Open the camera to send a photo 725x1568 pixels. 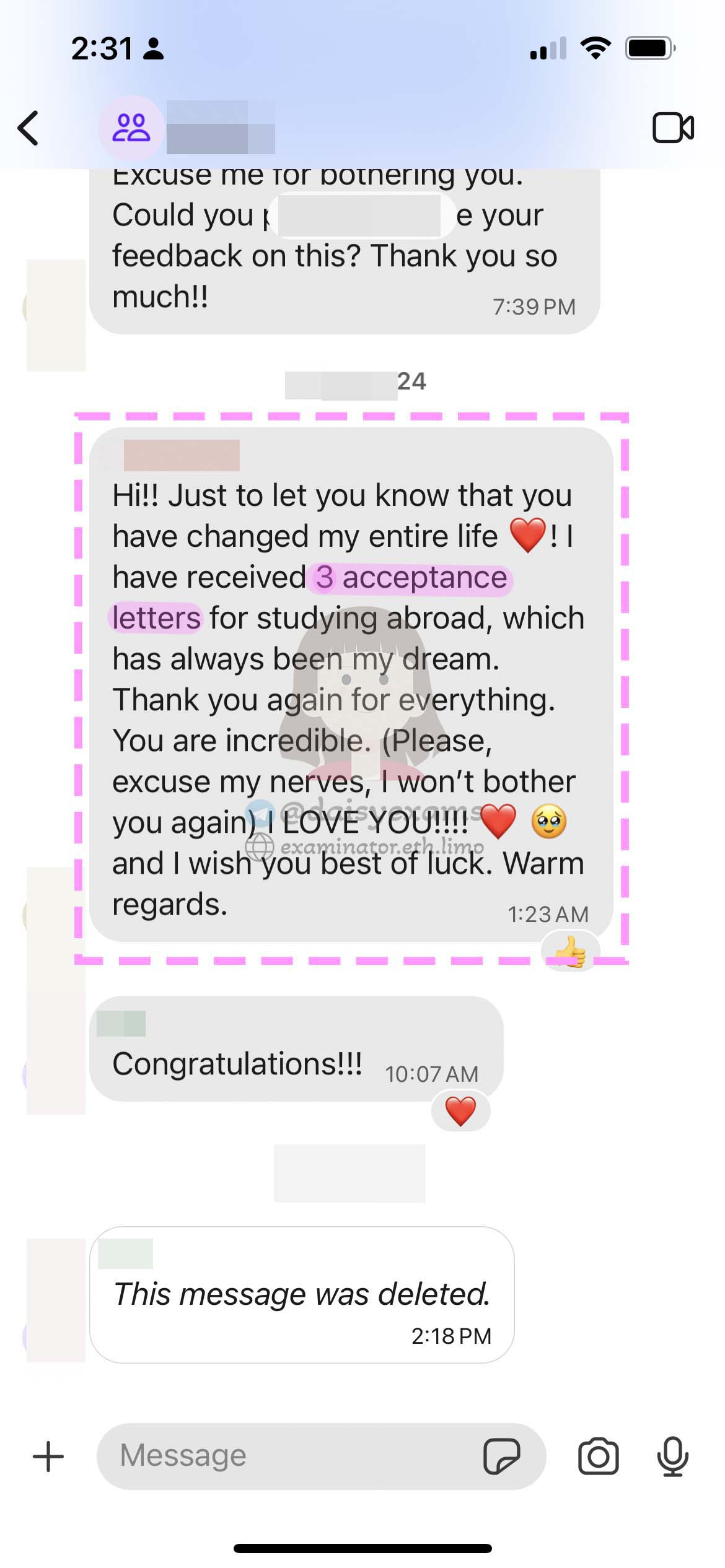coord(598,1457)
